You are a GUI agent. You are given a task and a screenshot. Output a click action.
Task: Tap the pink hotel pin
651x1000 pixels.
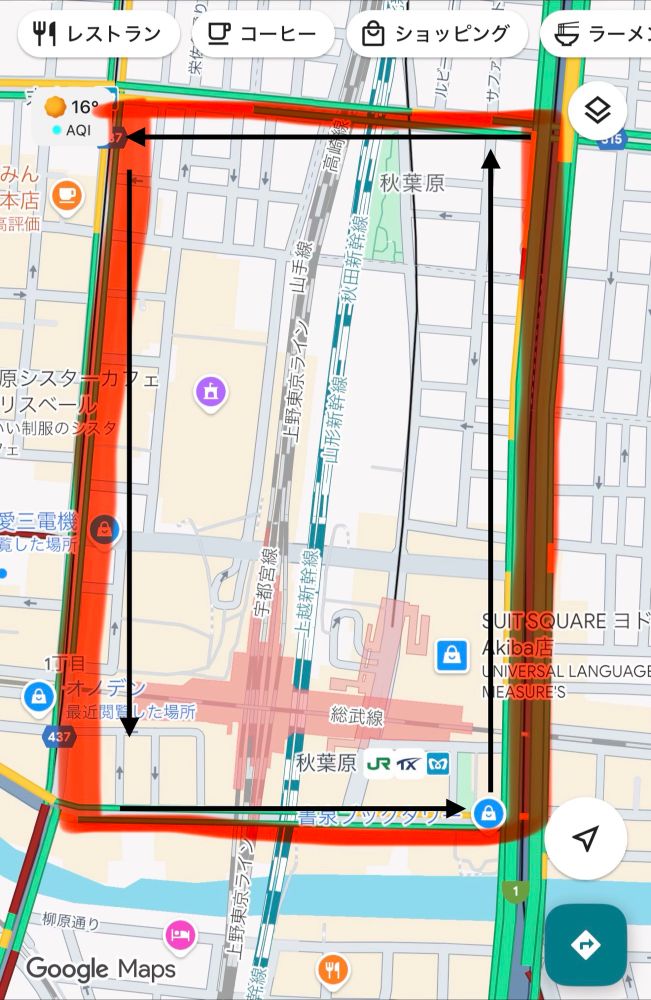(180, 934)
